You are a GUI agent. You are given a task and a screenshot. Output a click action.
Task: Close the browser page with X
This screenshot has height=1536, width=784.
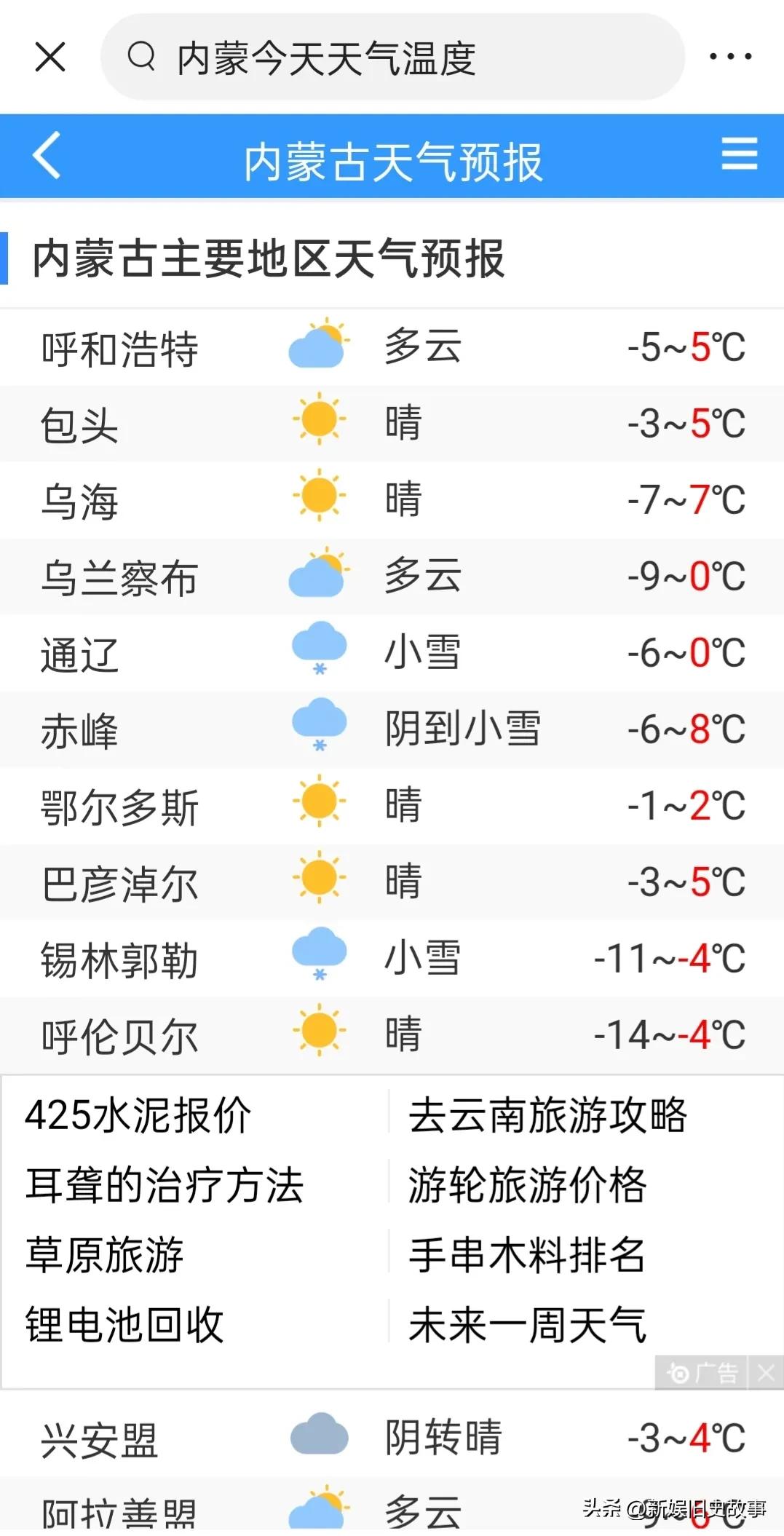click(x=50, y=57)
